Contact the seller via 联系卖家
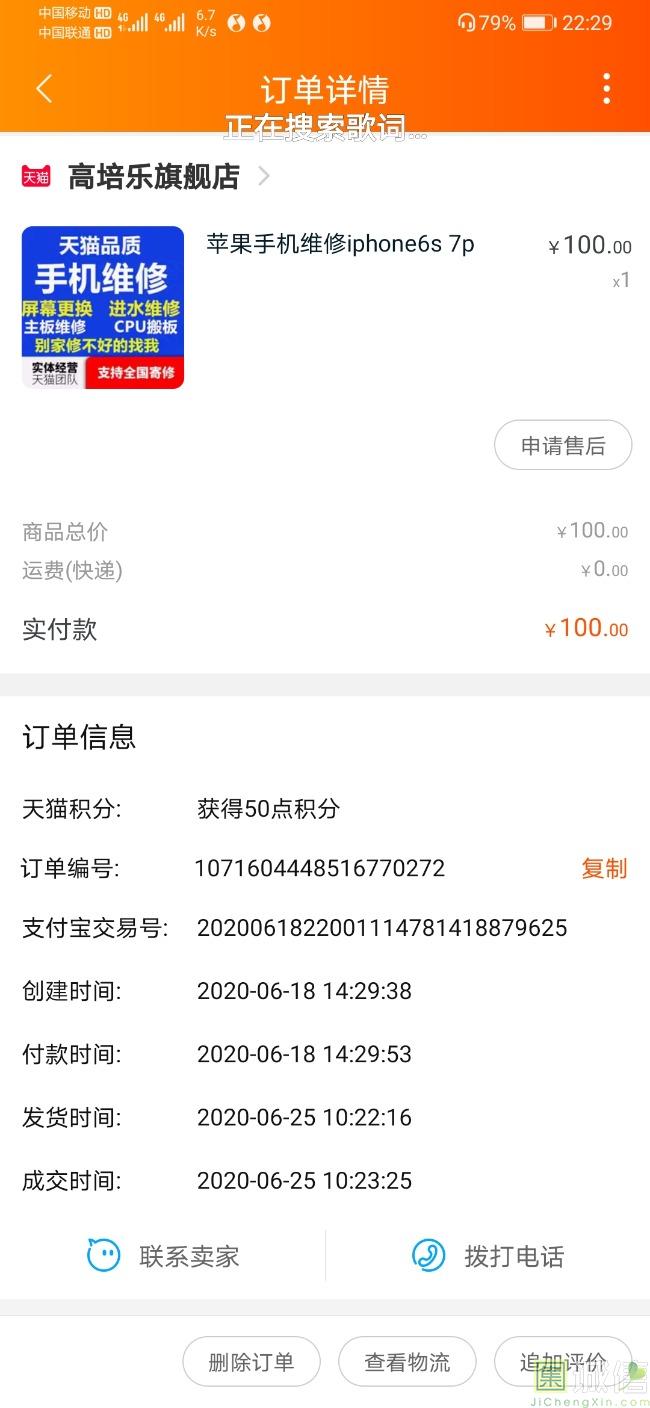Viewport: 650px width, 1408px height. tap(164, 1256)
